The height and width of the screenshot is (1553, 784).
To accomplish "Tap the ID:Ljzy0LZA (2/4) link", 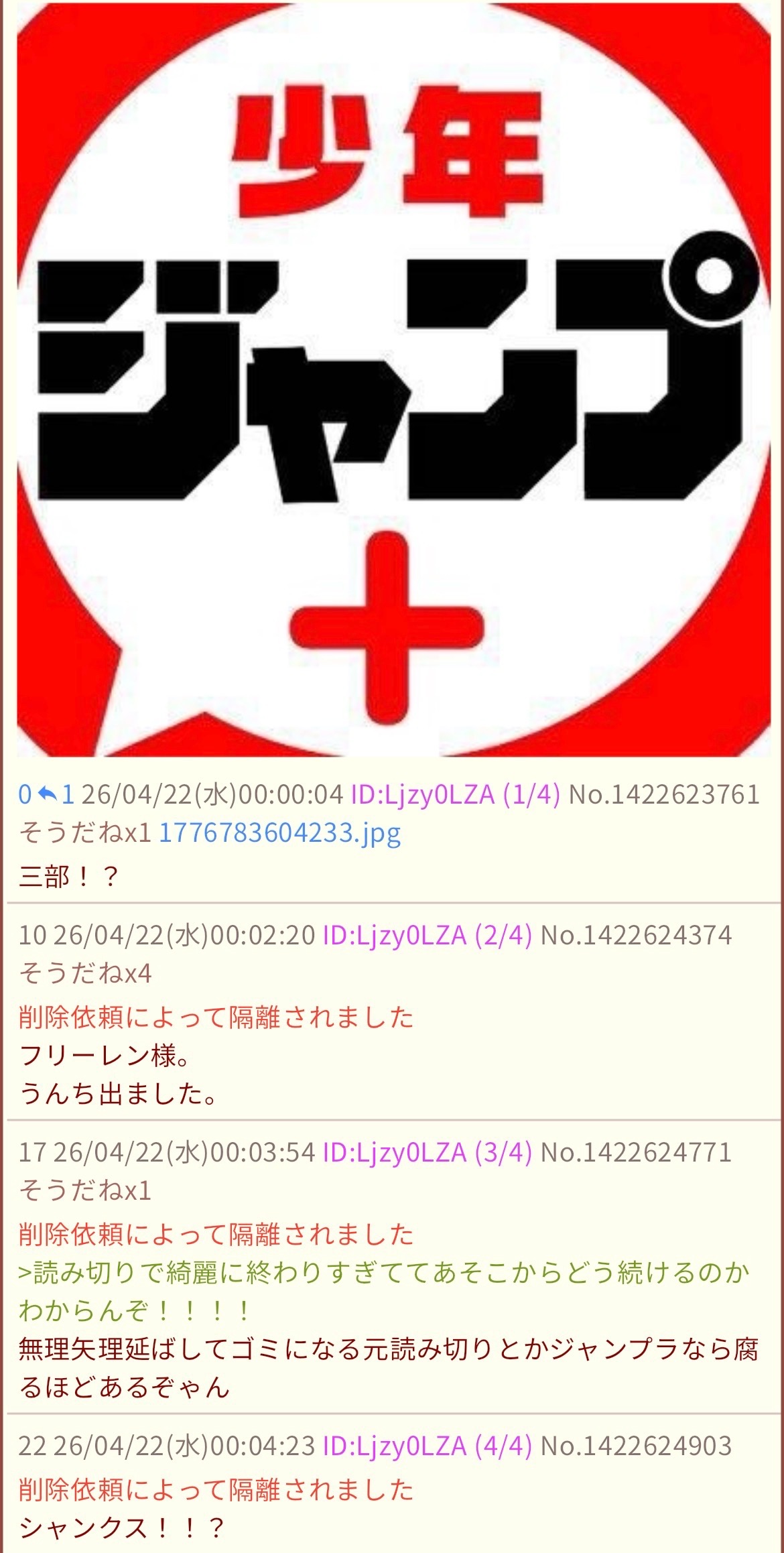I will tap(427, 936).
